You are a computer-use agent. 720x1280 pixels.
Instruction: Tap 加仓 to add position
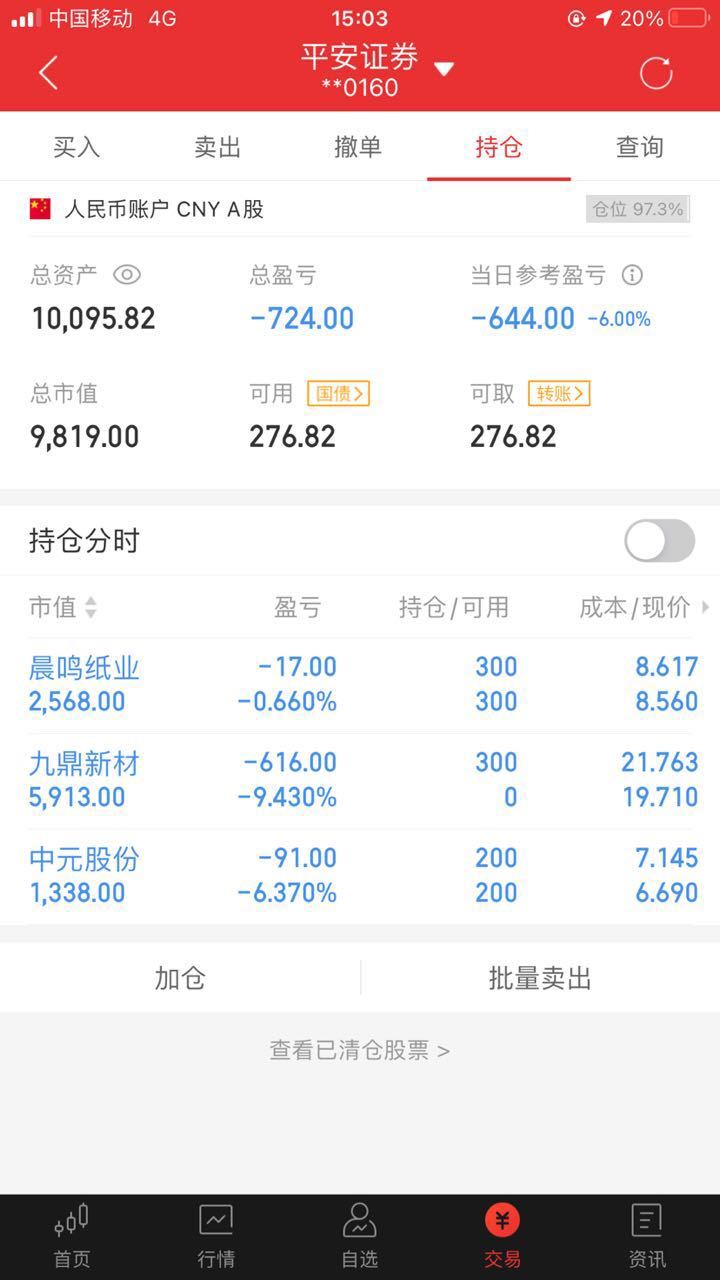(x=180, y=978)
